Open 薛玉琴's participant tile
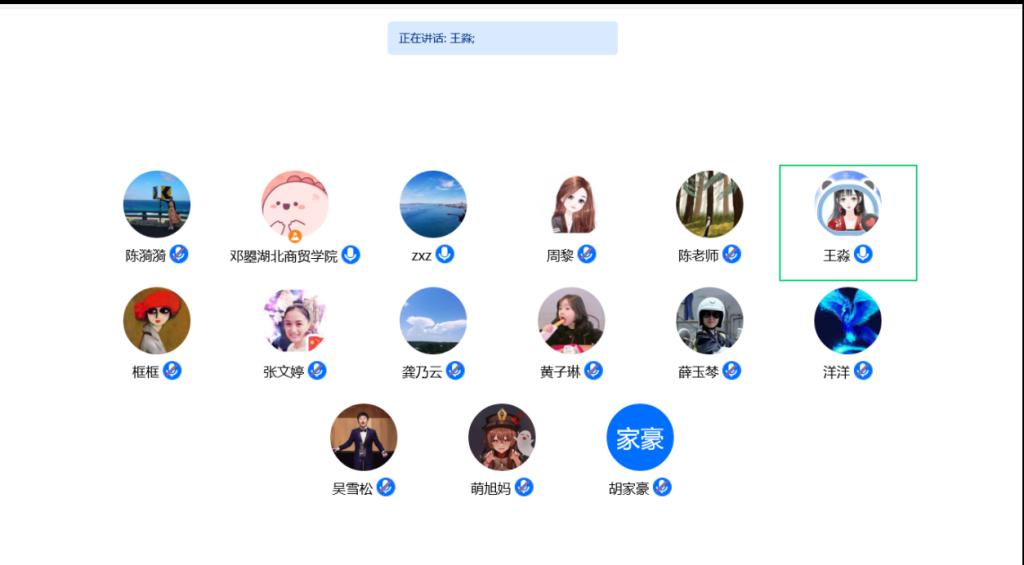The height and width of the screenshot is (565, 1024). tap(709, 321)
